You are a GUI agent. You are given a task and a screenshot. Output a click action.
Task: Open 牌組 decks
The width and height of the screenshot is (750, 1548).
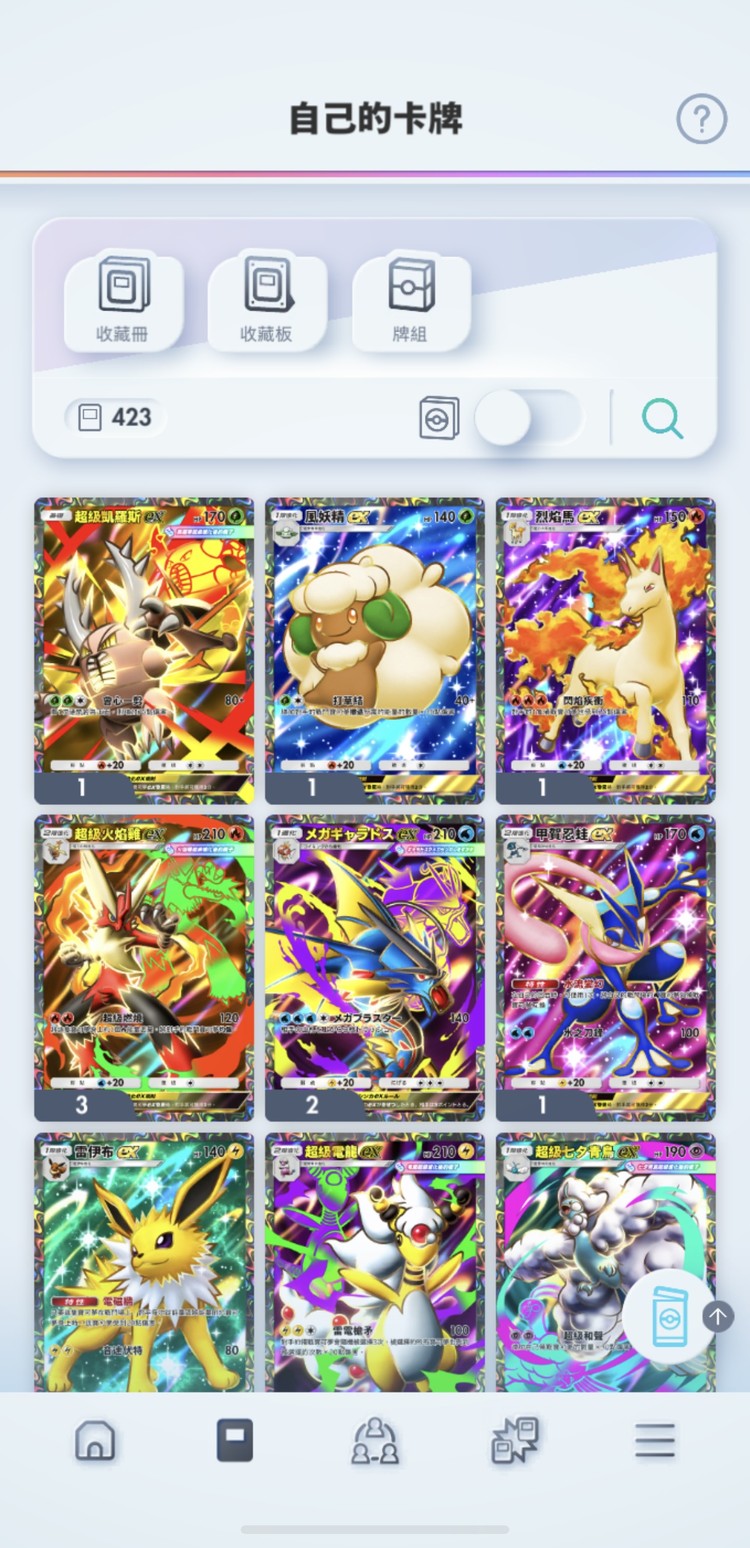(410, 301)
